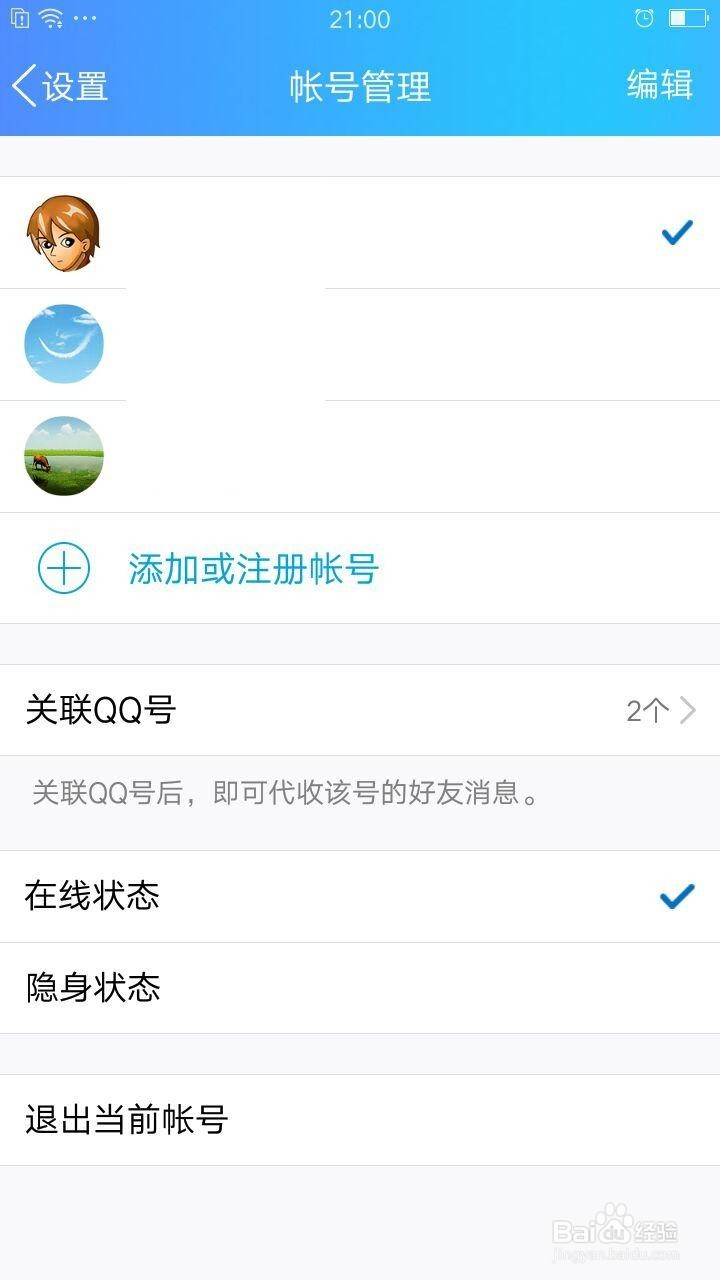This screenshot has height=1280, width=720.
Task: Click the plus icon to add account
Action: 64,567
